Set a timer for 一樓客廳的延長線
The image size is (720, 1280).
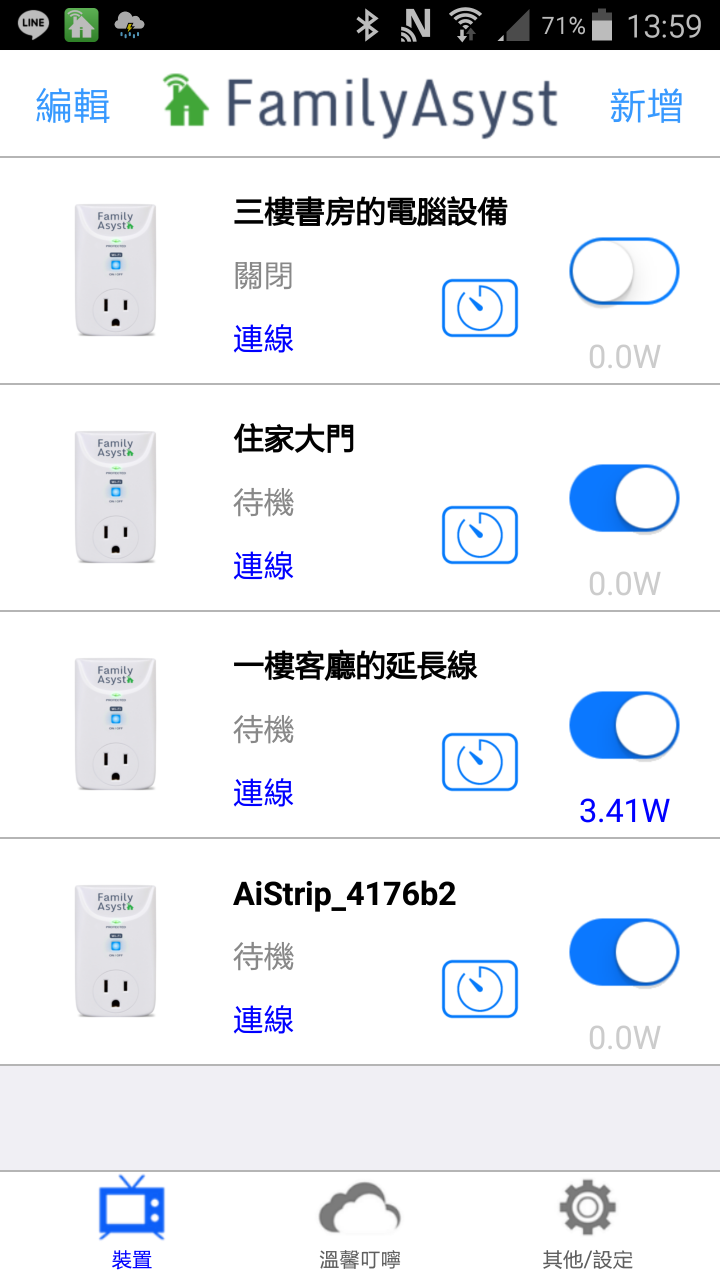[480, 762]
